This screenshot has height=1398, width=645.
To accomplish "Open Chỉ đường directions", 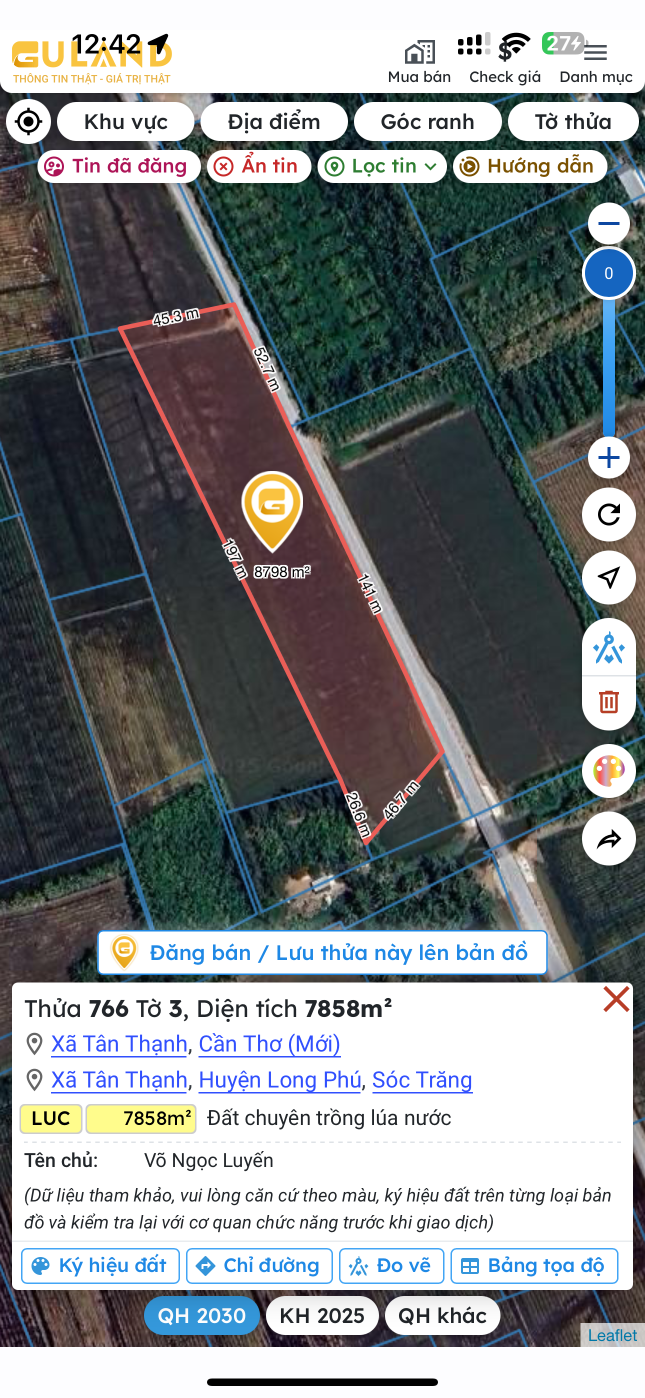I will pos(259,1266).
